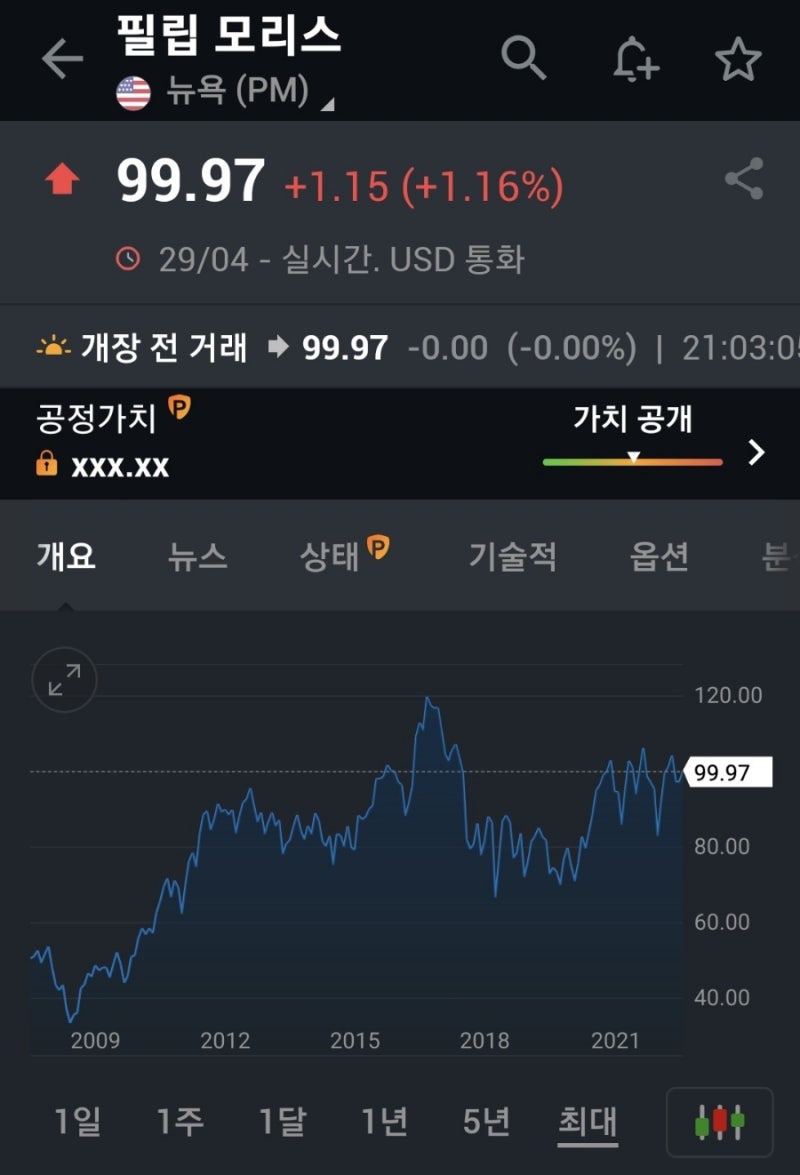
Task: Select the 5년 chart range
Action: tap(487, 1122)
